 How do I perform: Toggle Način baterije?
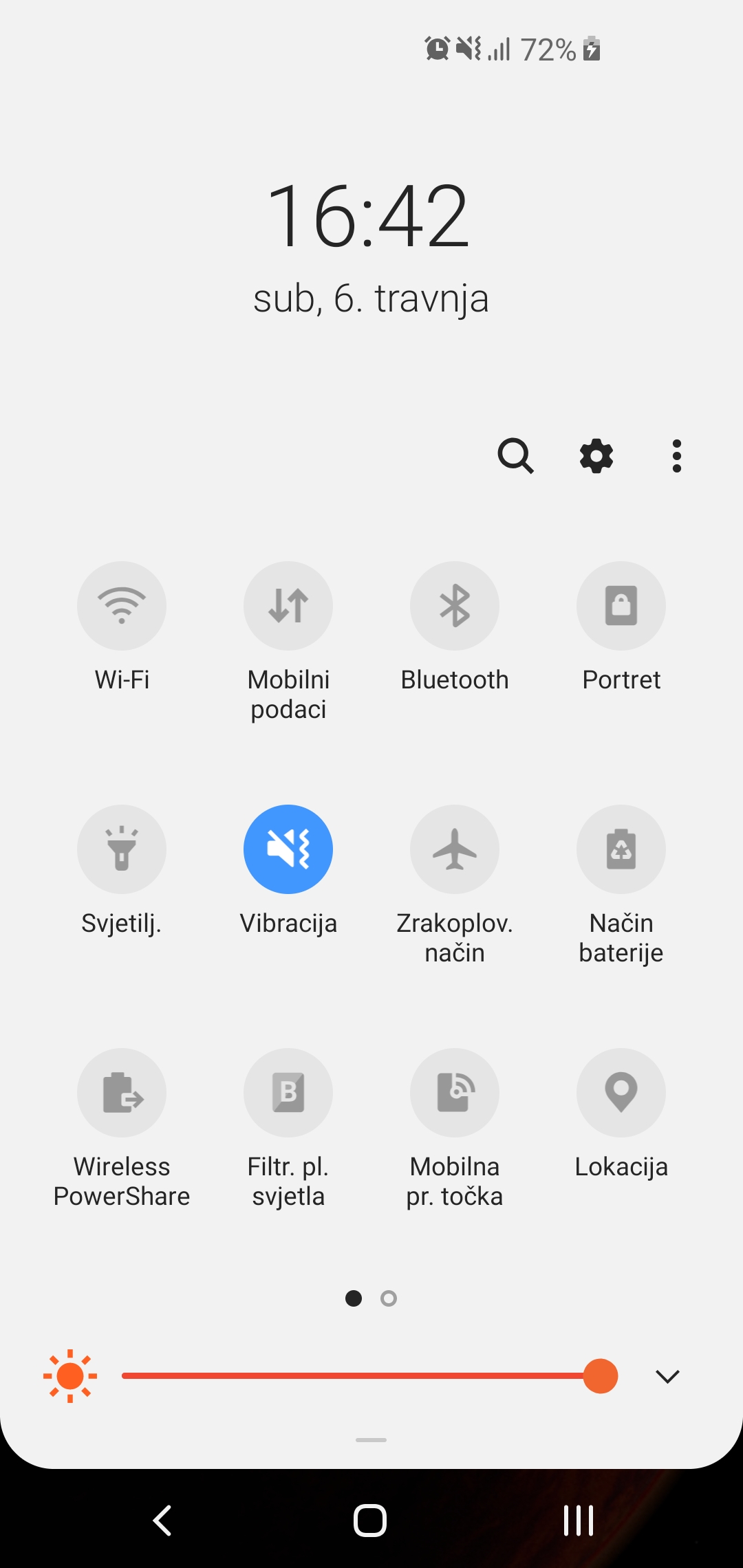[621, 849]
